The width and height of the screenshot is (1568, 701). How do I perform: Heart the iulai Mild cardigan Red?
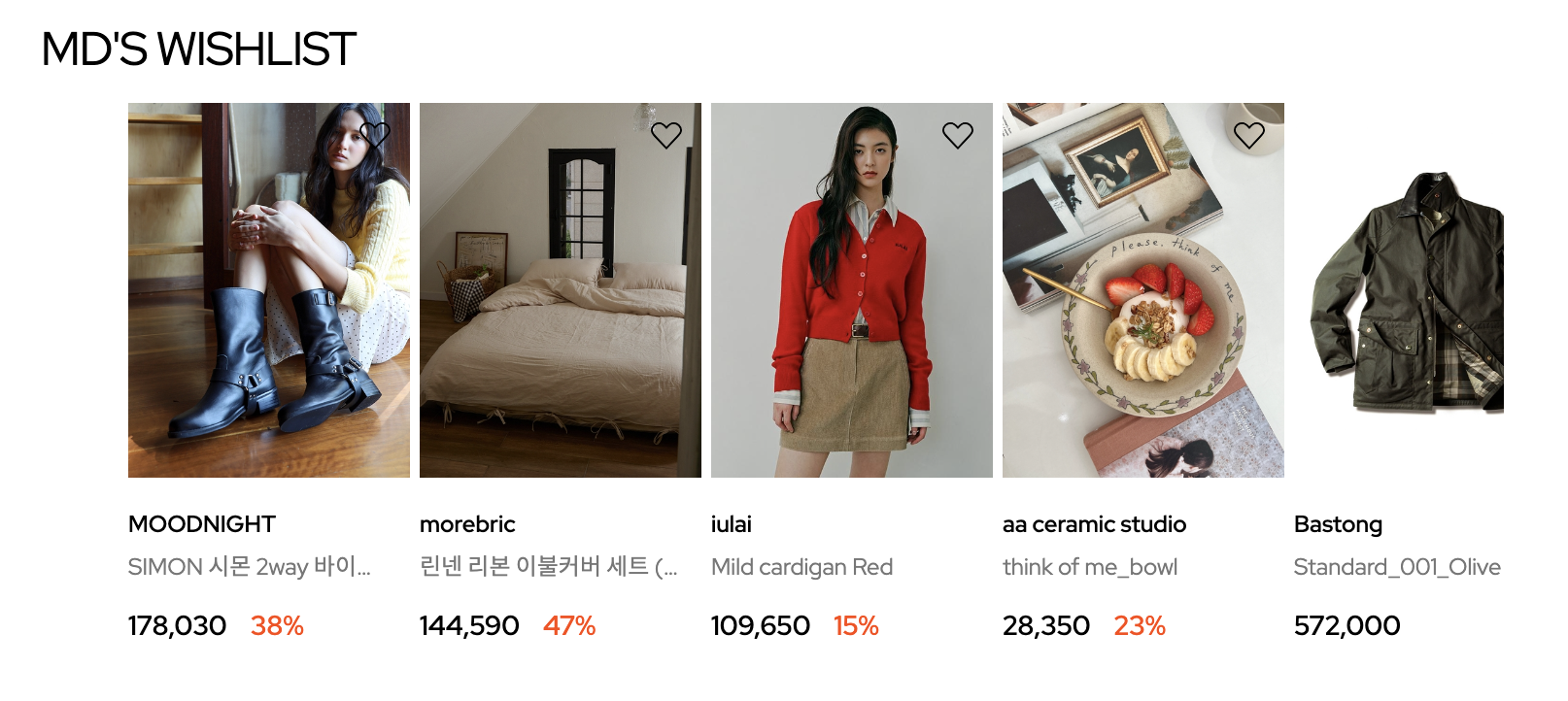958,135
